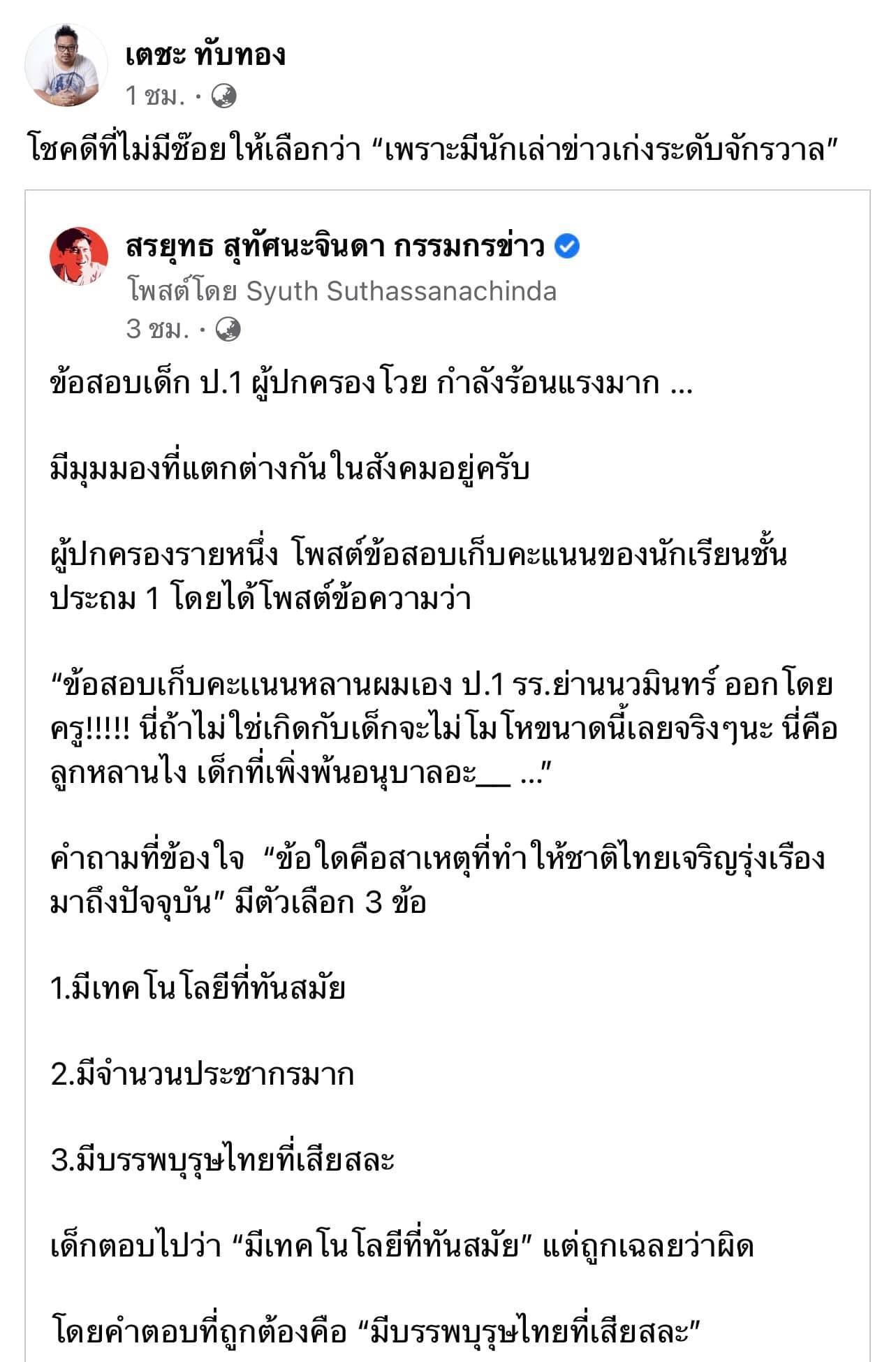Open สรยุทธ สุทัศนะจินดา กรรมกรข่าว page name
Screen dimensions: 896x1362
point(335,247)
